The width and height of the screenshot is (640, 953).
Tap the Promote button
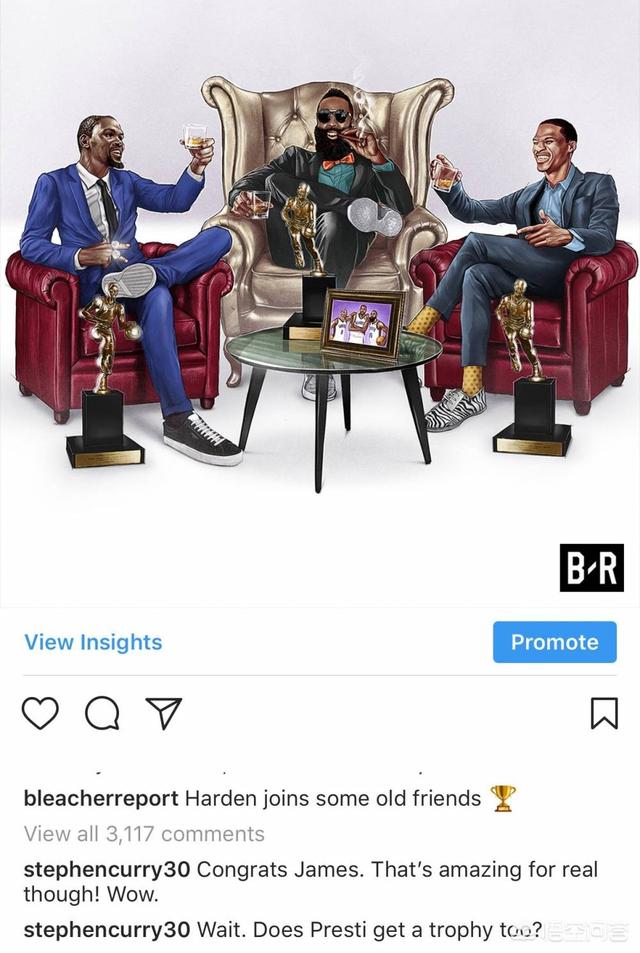pyautogui.click(x=554, y=642)
